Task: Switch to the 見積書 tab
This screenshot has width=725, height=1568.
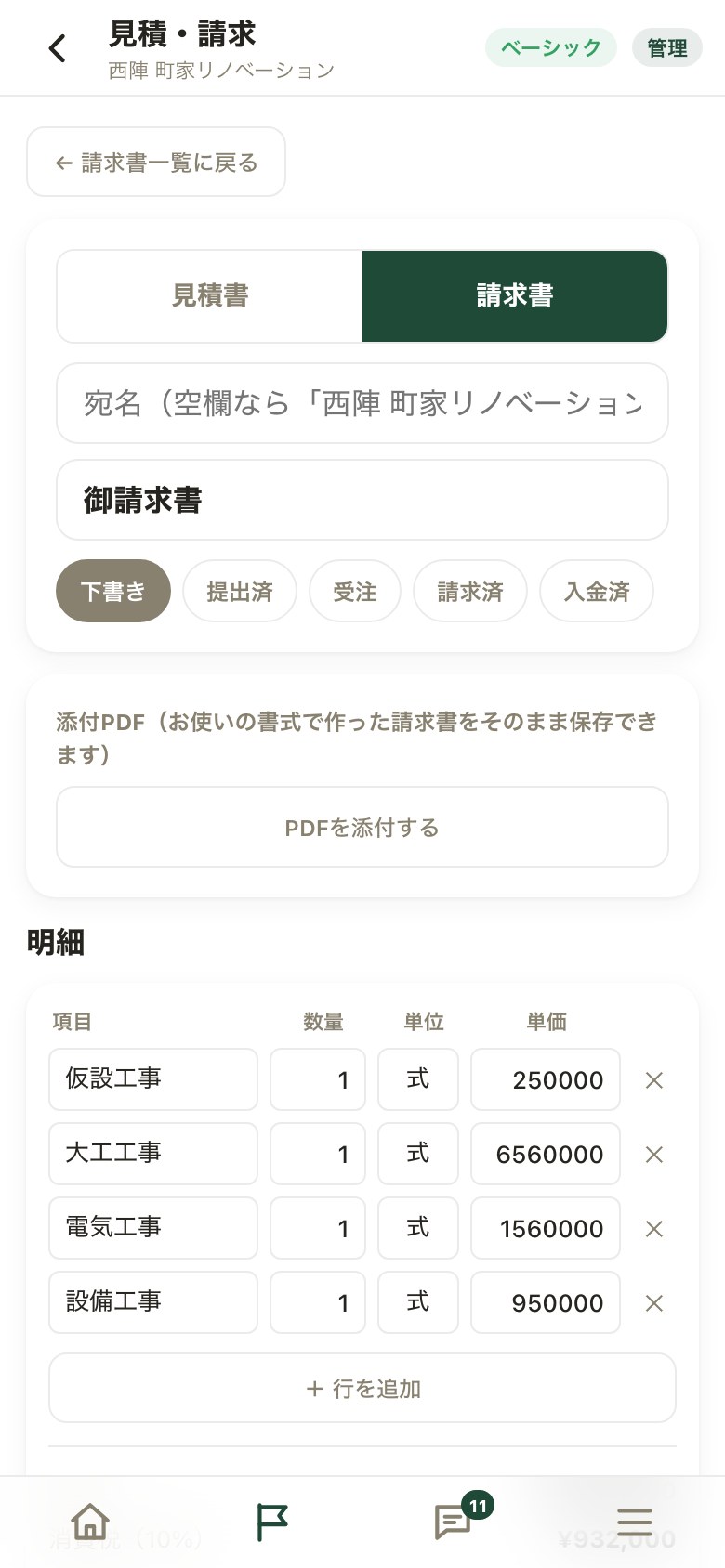Action: coord(210,295)
